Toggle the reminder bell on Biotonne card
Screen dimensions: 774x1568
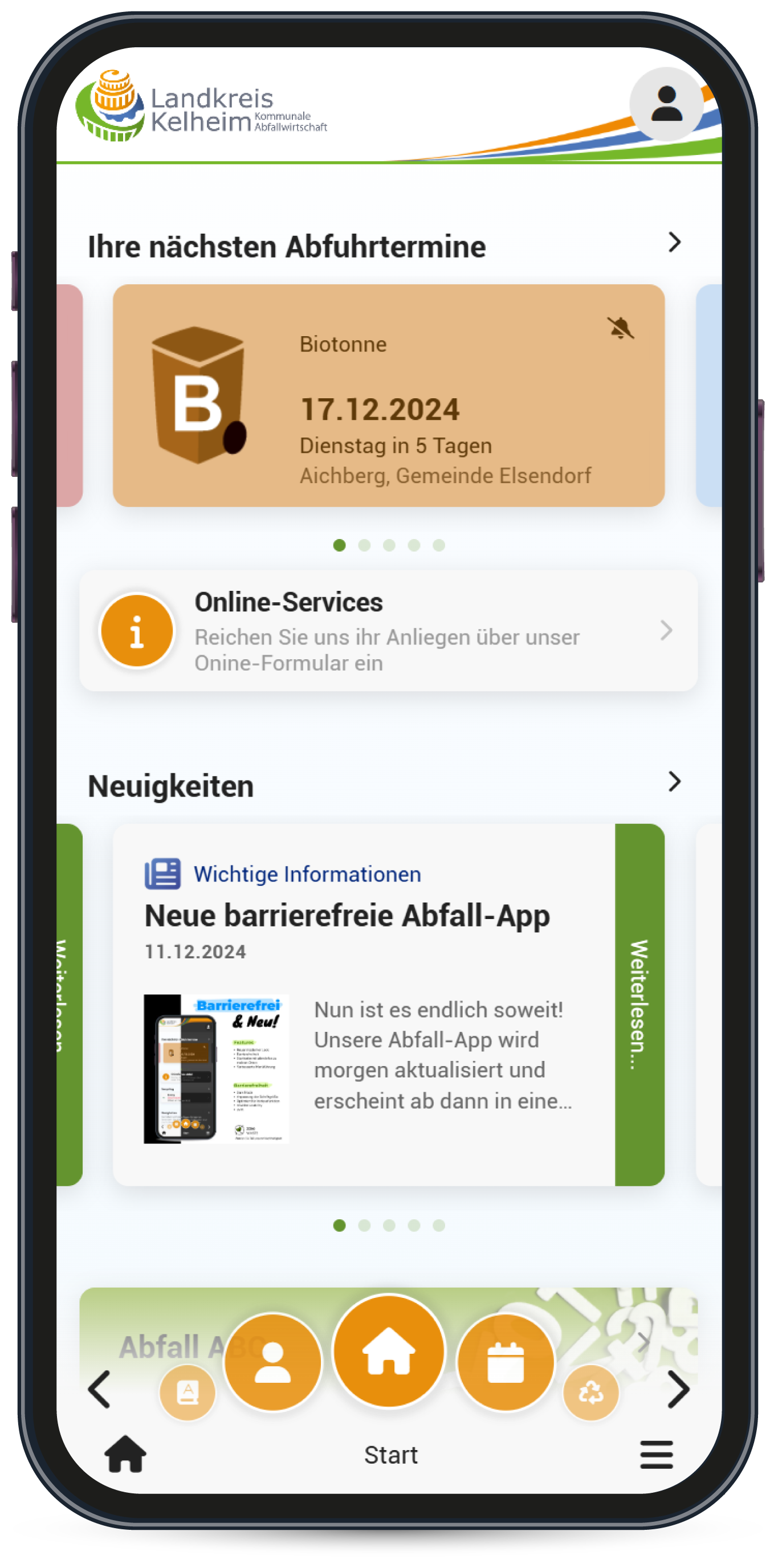point(620,328)
